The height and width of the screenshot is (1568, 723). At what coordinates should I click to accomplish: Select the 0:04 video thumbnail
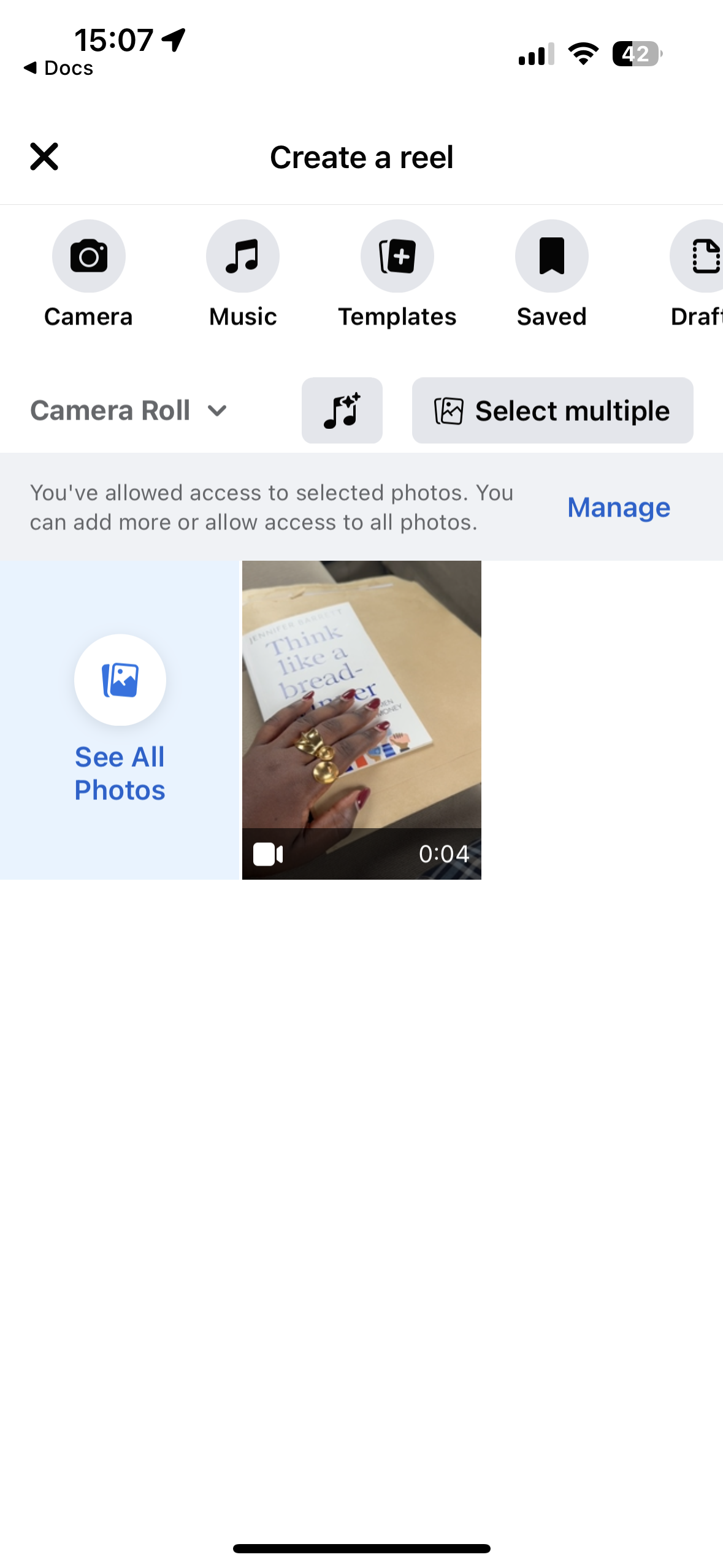361,720
